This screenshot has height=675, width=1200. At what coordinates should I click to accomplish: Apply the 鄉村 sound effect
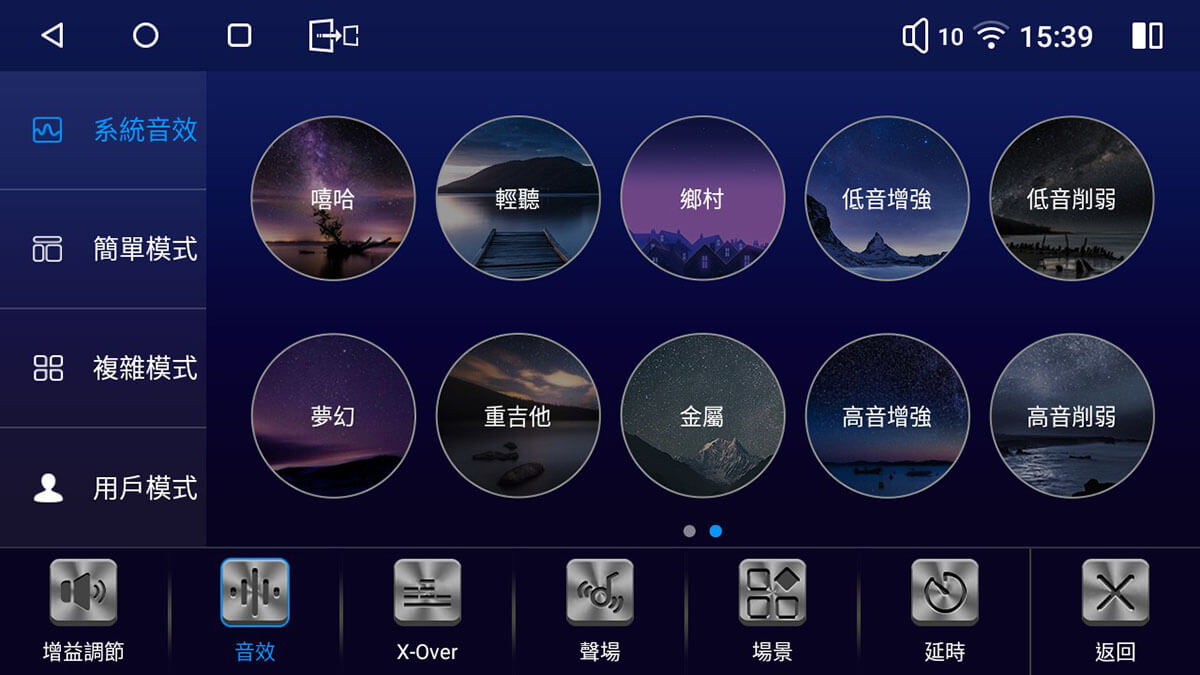pos(702,198)
